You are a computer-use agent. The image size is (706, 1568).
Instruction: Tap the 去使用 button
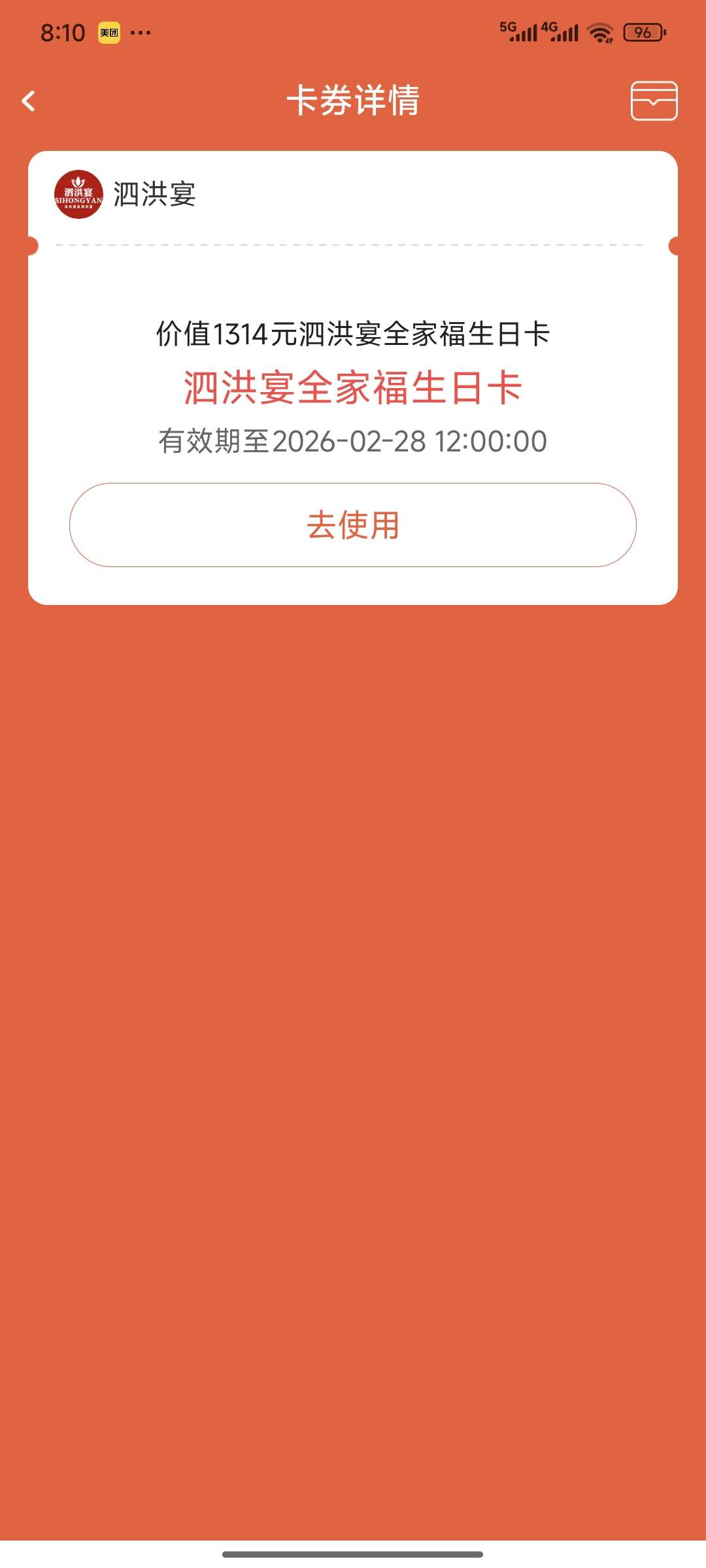tap(353, 525)
